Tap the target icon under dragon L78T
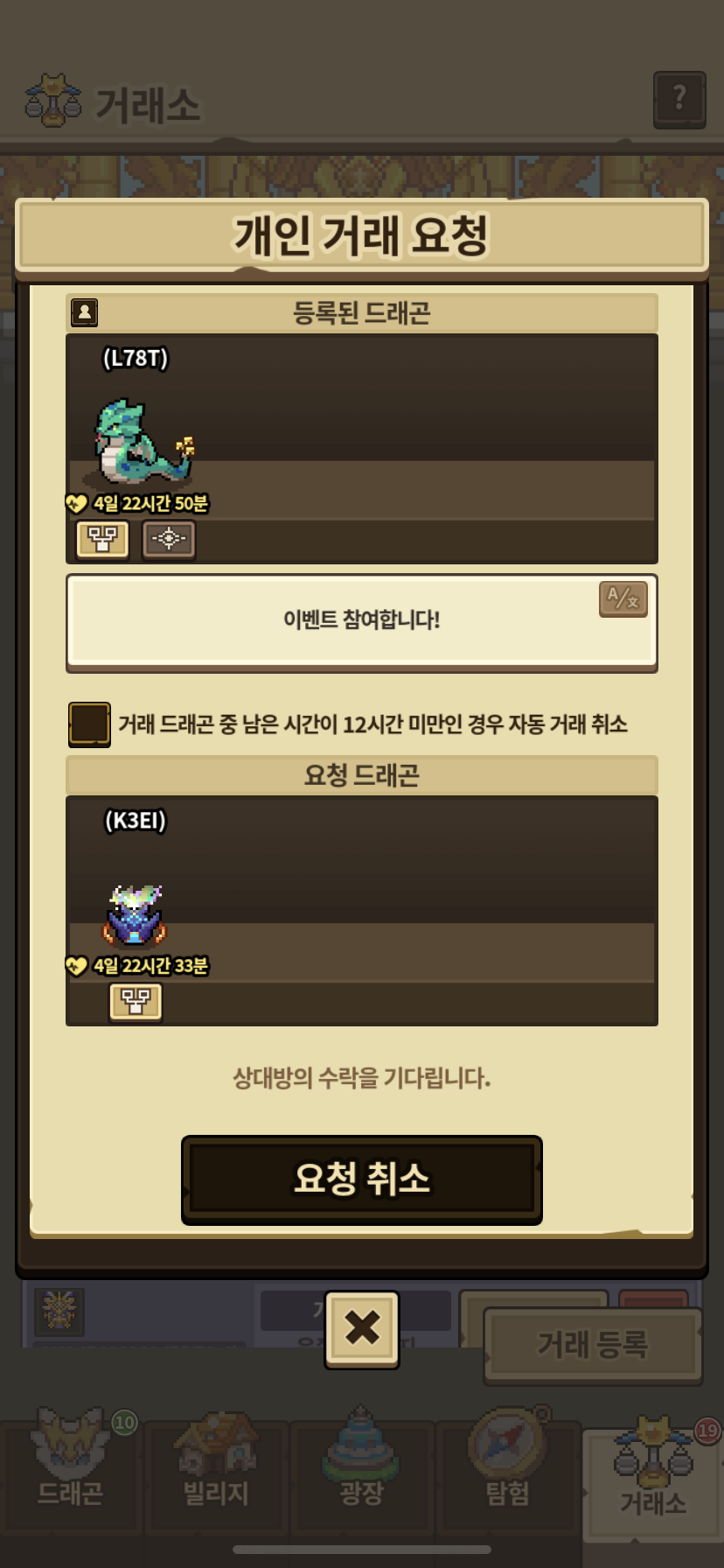This screenshot has width=724, height=1568. 169,539
